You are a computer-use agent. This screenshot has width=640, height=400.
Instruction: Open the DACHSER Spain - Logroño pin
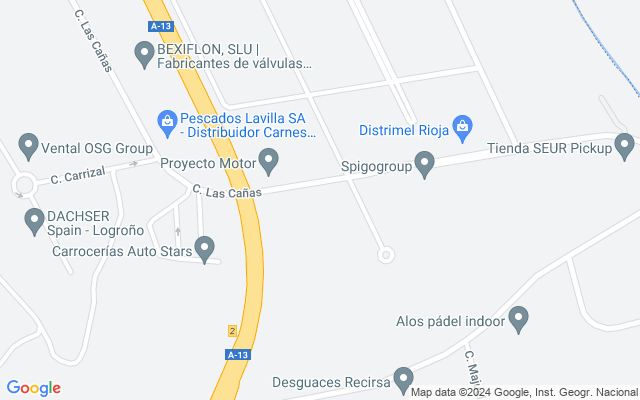coord(33,219)
